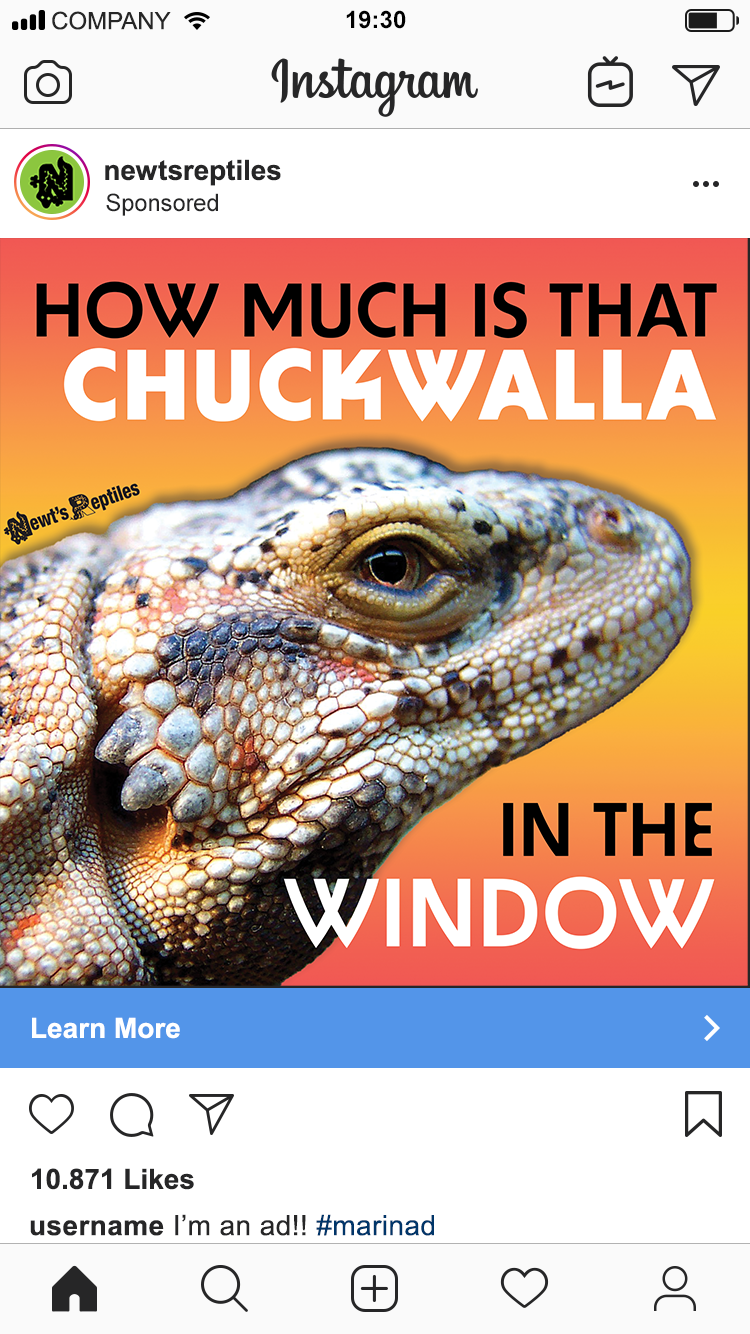Bookmark the newtsreptiles post
The image size is (750, 1334).
(703, 1114)
